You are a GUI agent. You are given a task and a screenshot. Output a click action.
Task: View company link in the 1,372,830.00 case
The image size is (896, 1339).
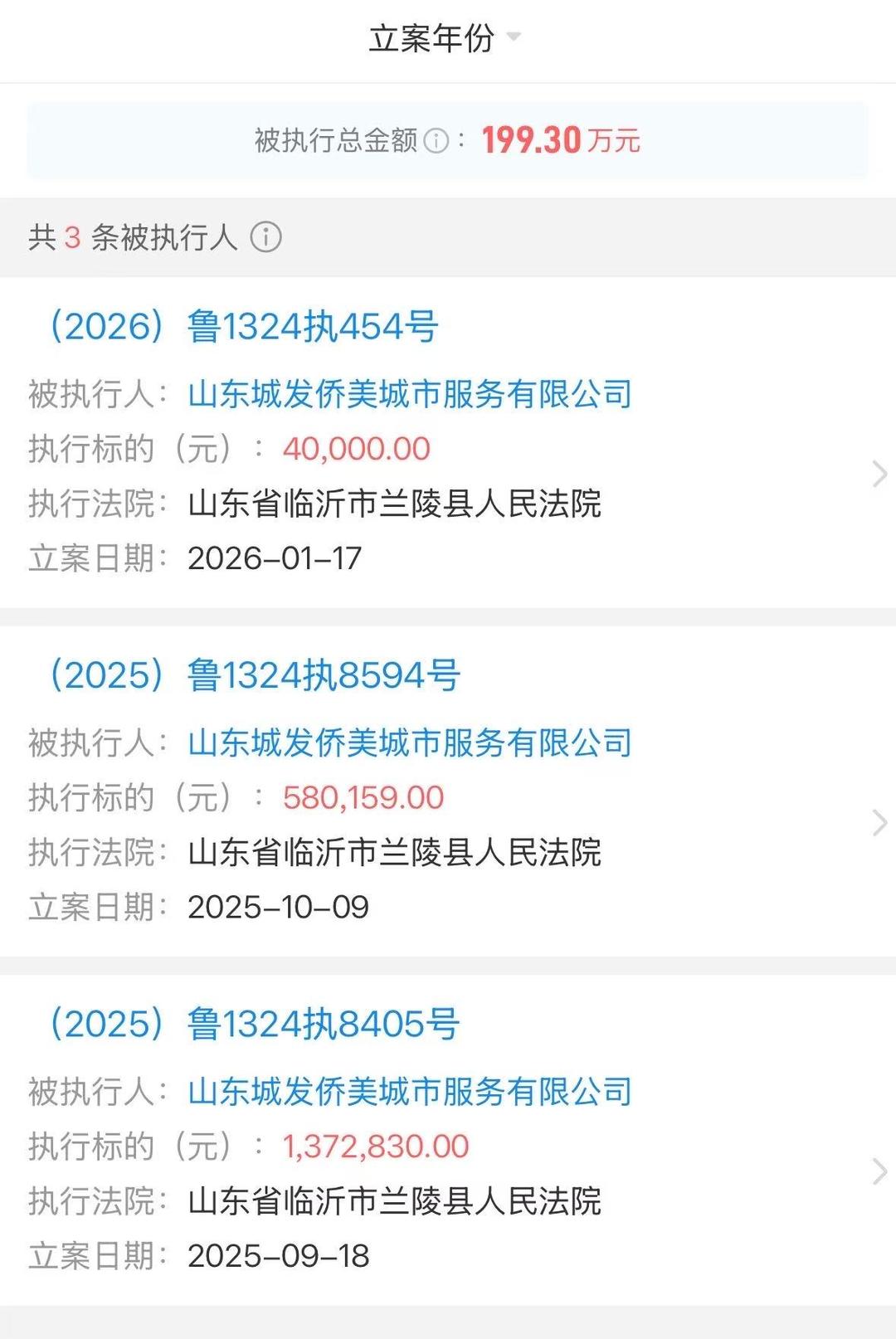pyautogui.click(x=410, y=1092)
